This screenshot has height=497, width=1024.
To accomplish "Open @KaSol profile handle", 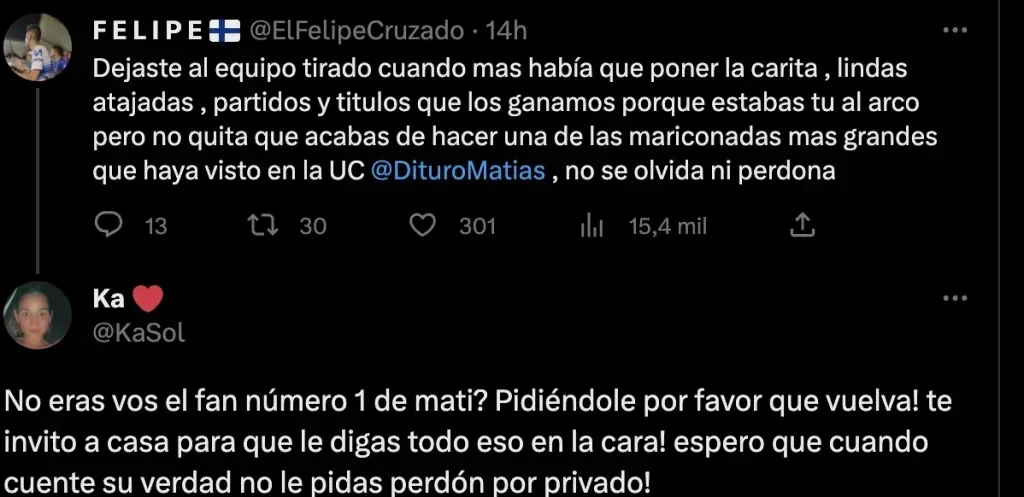I will 139,334.
